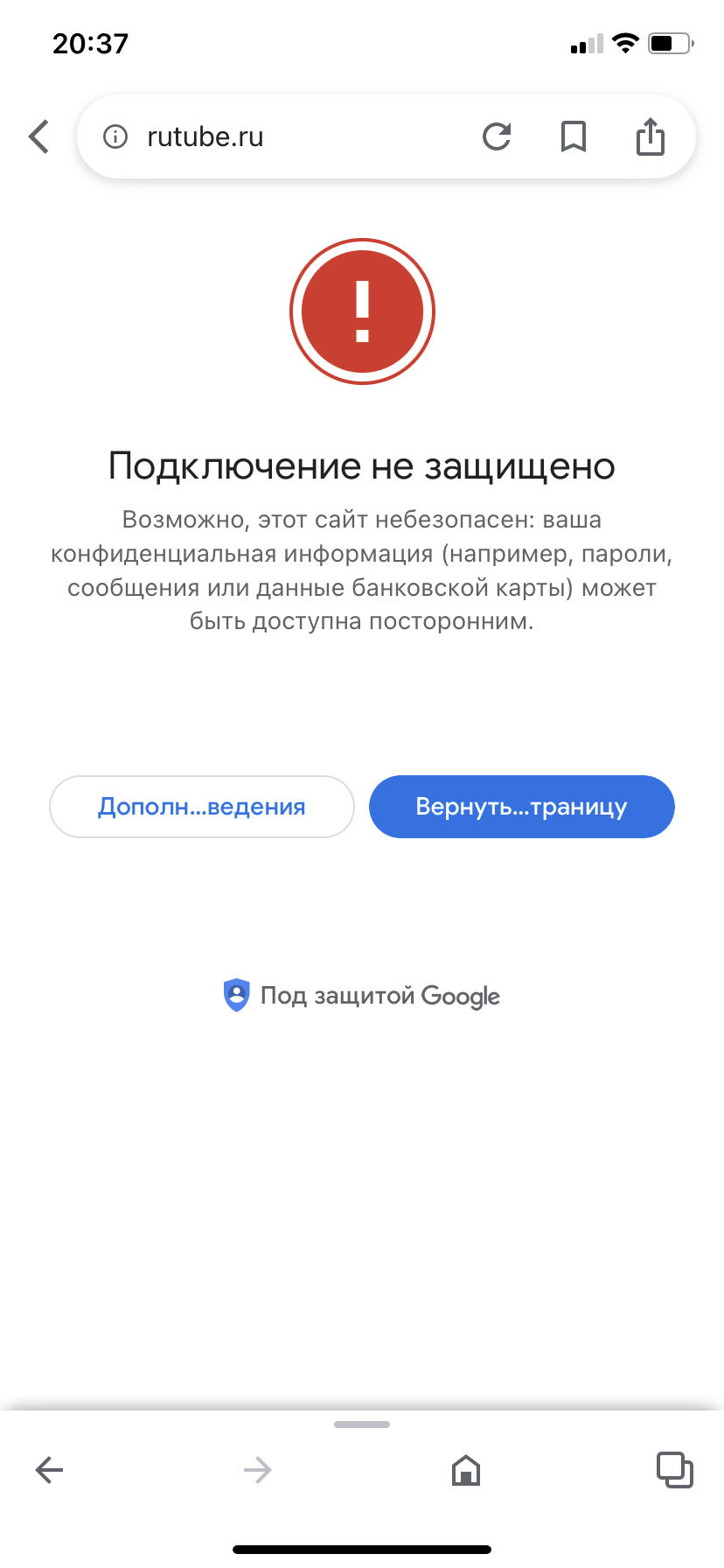Open the home page from the bottom toolbar
The height and width of the screenshot is (1568, 724).
click(x=466, y=1470)
